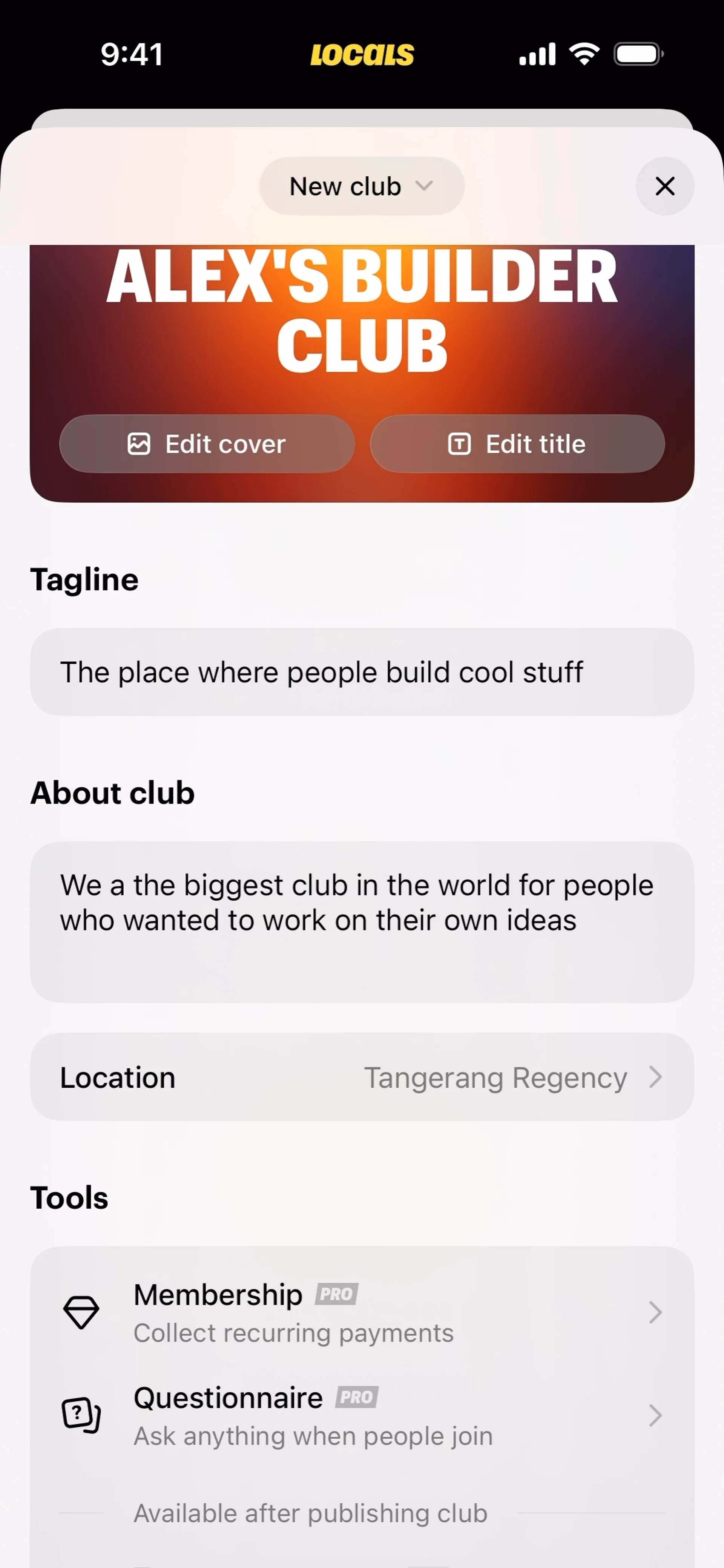
Task: Tap Edit cover button
Action: 207,444
